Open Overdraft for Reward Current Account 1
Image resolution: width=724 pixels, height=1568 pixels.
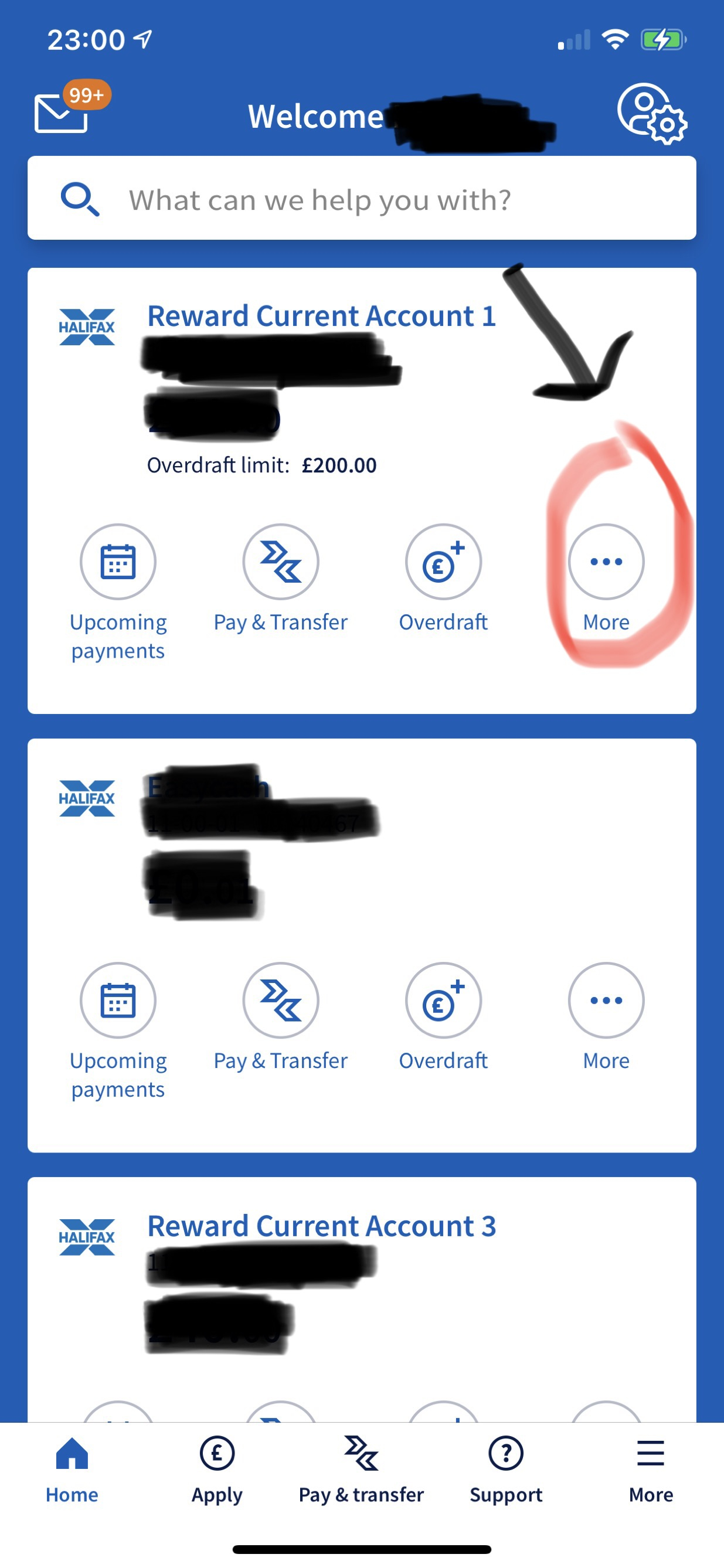click(443, 563)
